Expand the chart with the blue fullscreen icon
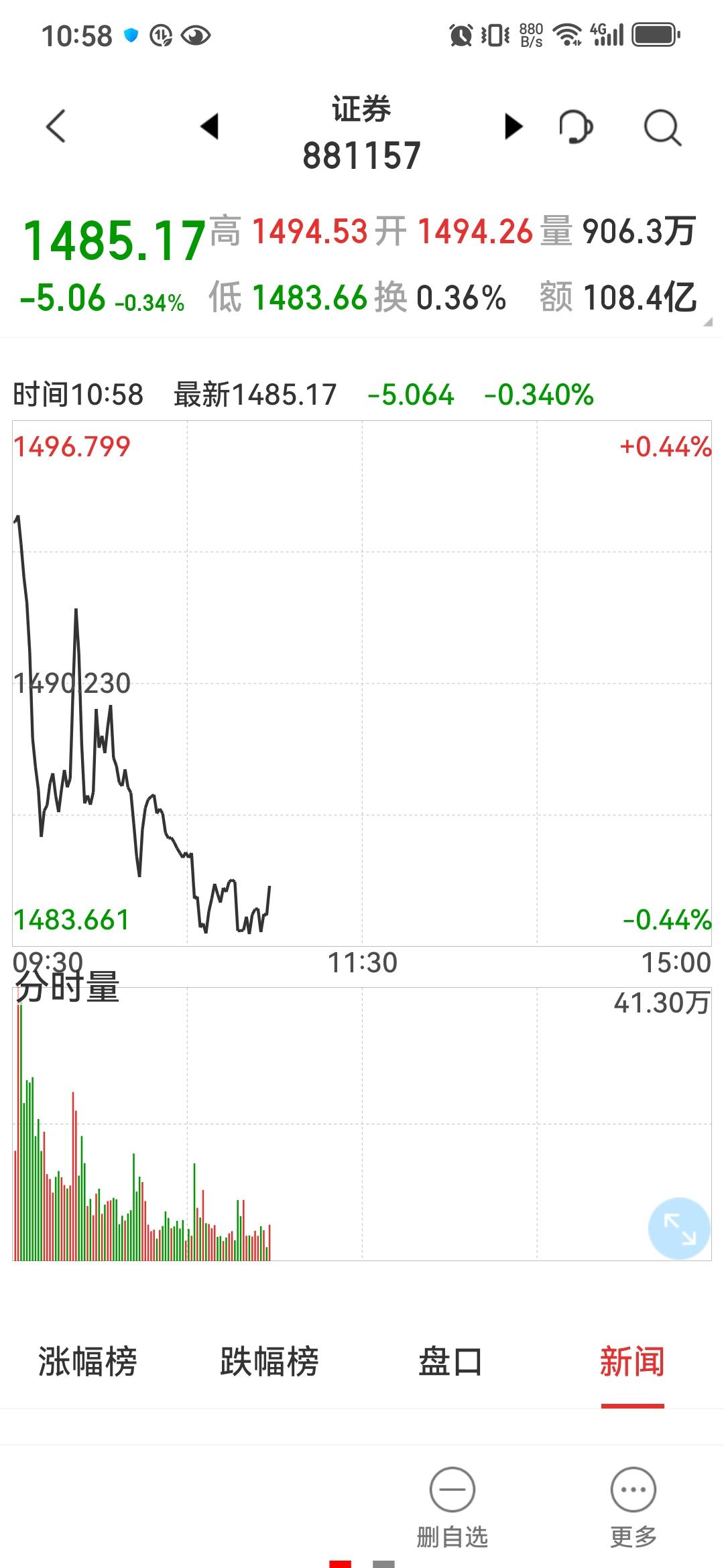This screenshot has width=724, height=1568. pyautogui.click(x=679, y=1227)
